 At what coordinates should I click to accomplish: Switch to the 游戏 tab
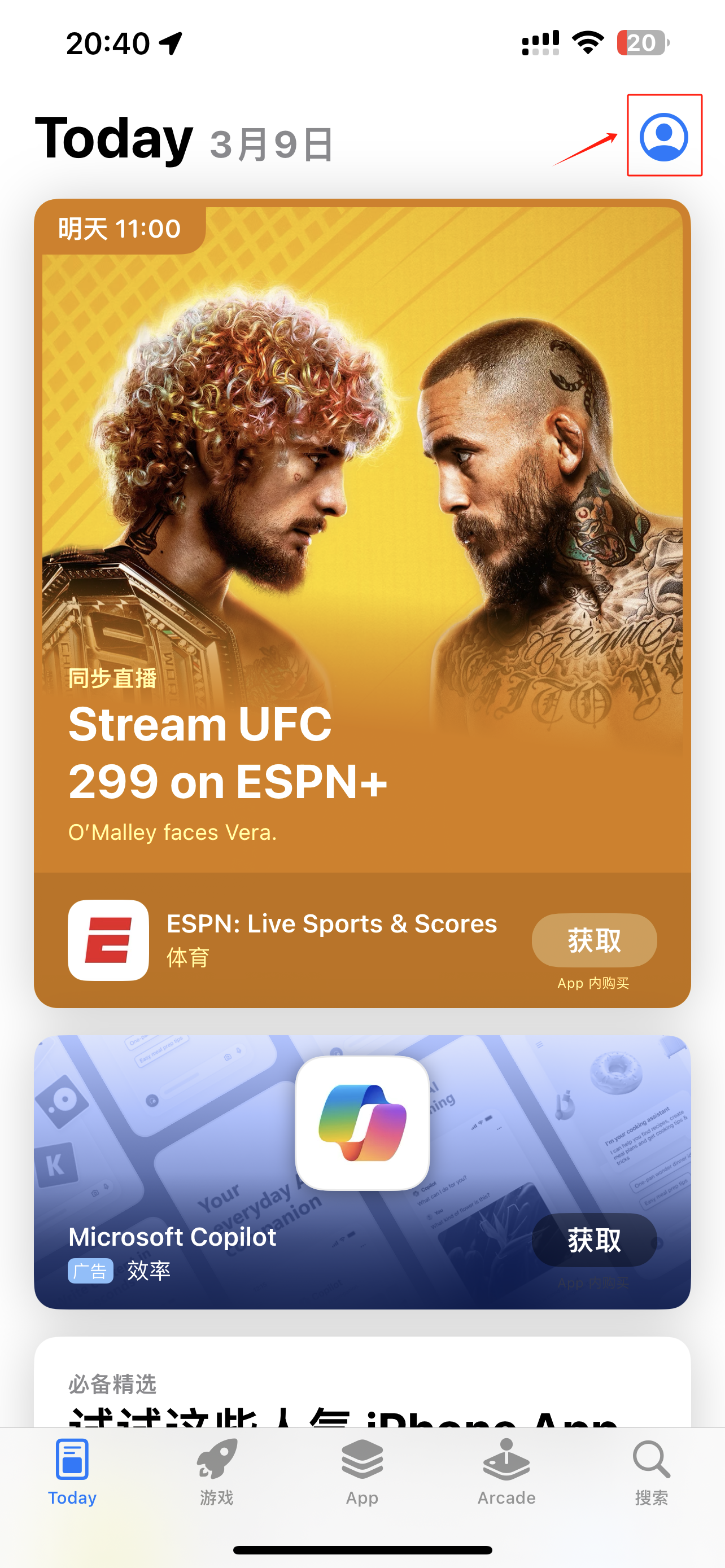point(217,1470)
